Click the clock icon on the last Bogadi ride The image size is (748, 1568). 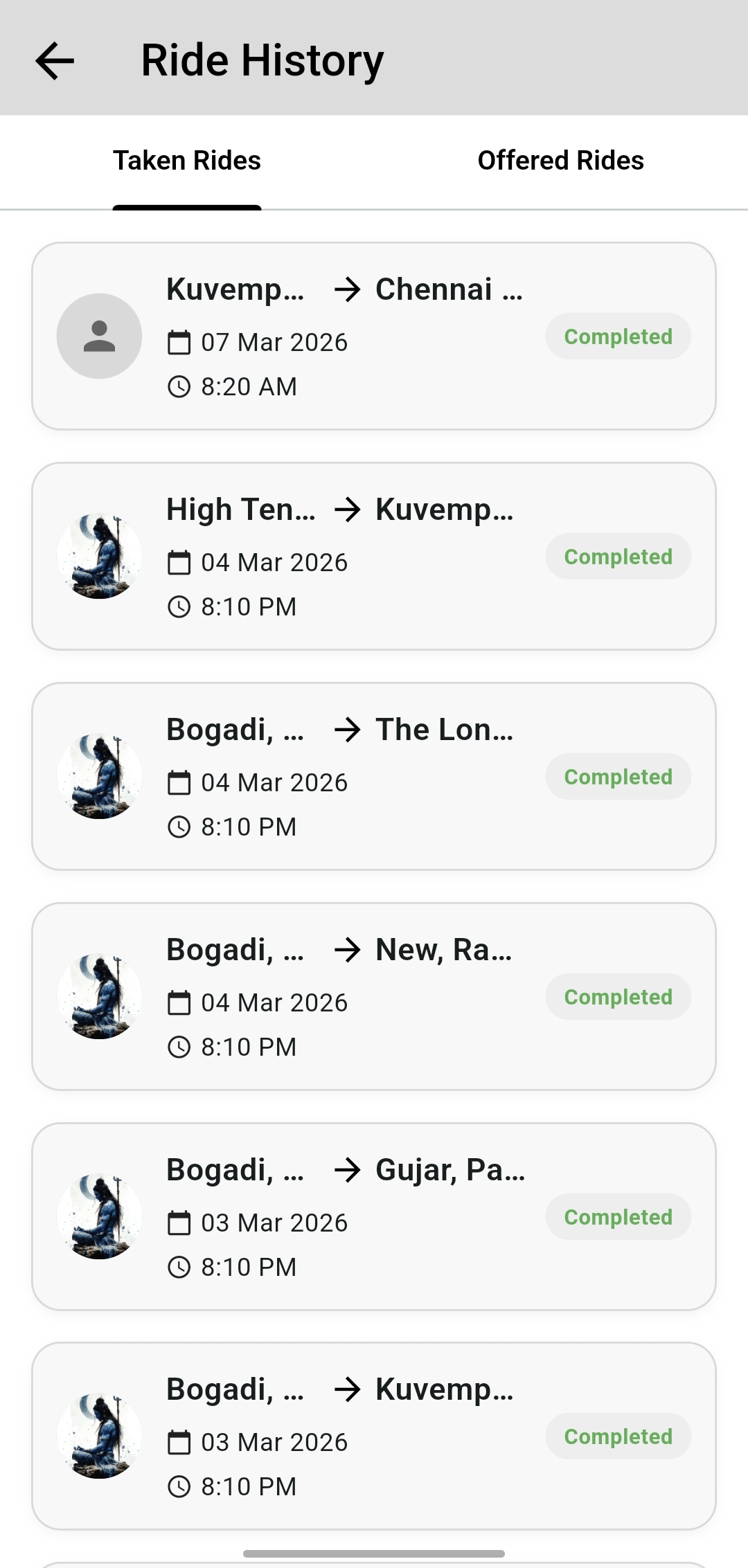coord(181,1486)
